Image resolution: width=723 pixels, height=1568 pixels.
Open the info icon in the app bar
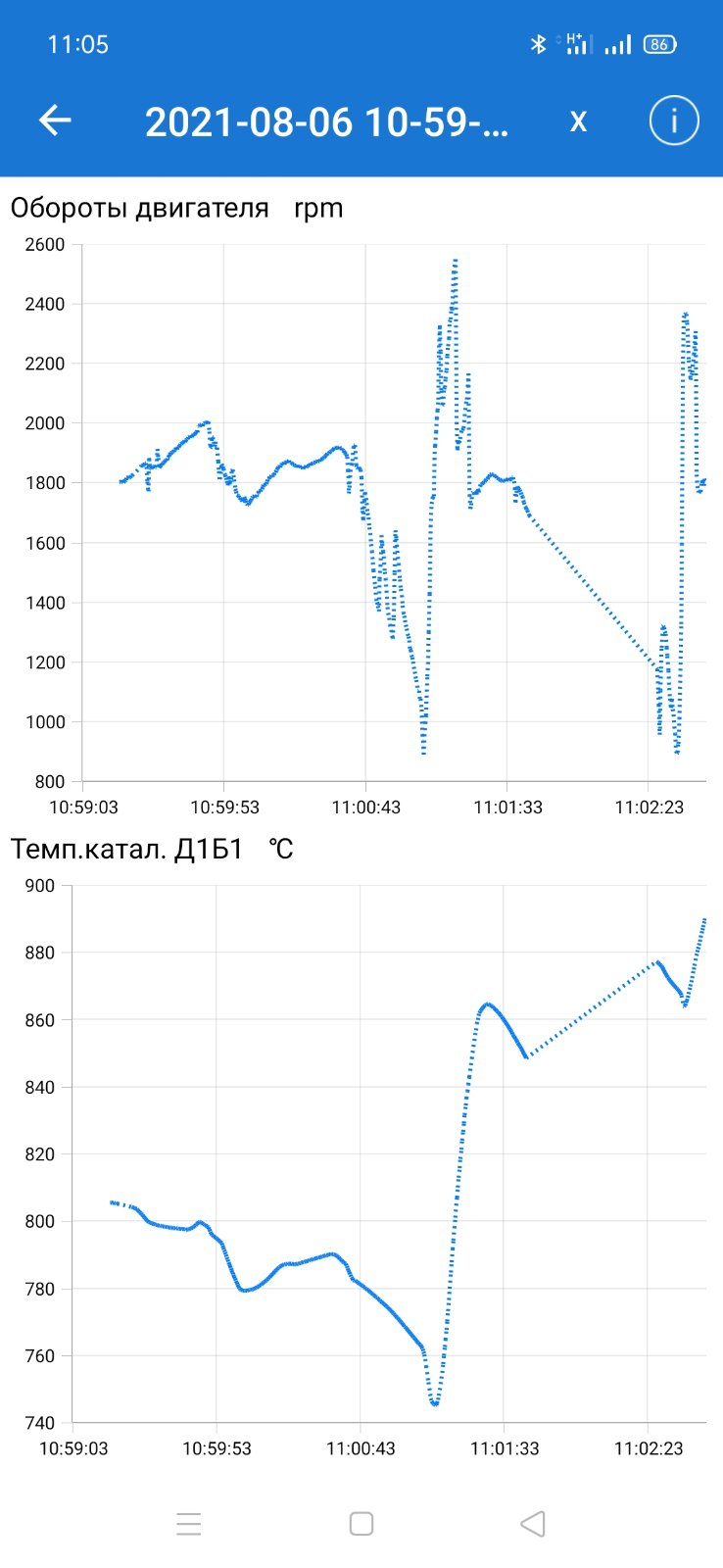pyautogui.click(x=674, y=121)
